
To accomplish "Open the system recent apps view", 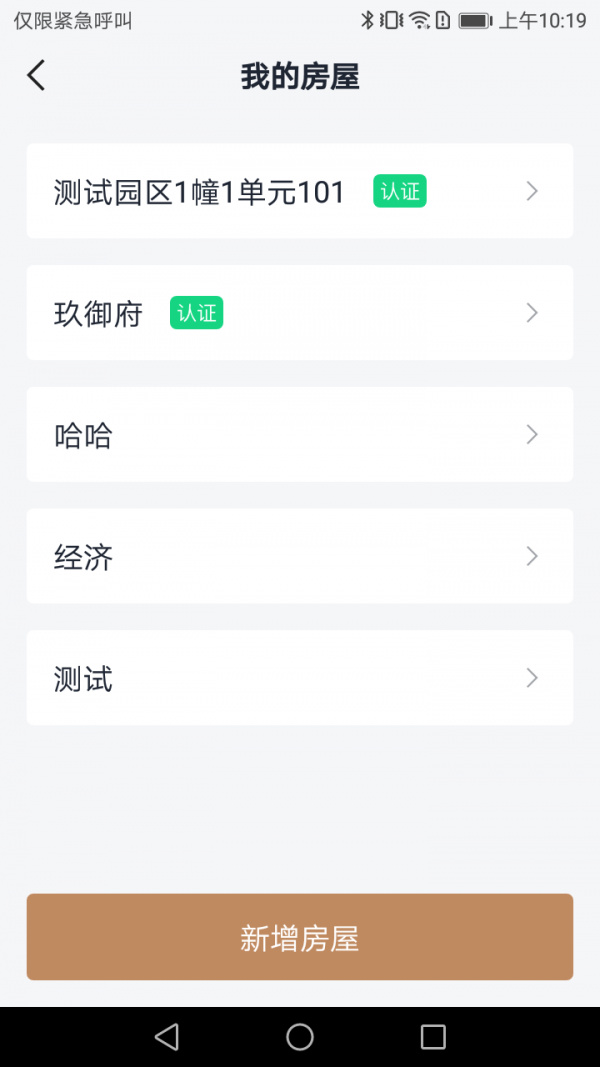I will pyautogui.click(x=433, y=1037).
